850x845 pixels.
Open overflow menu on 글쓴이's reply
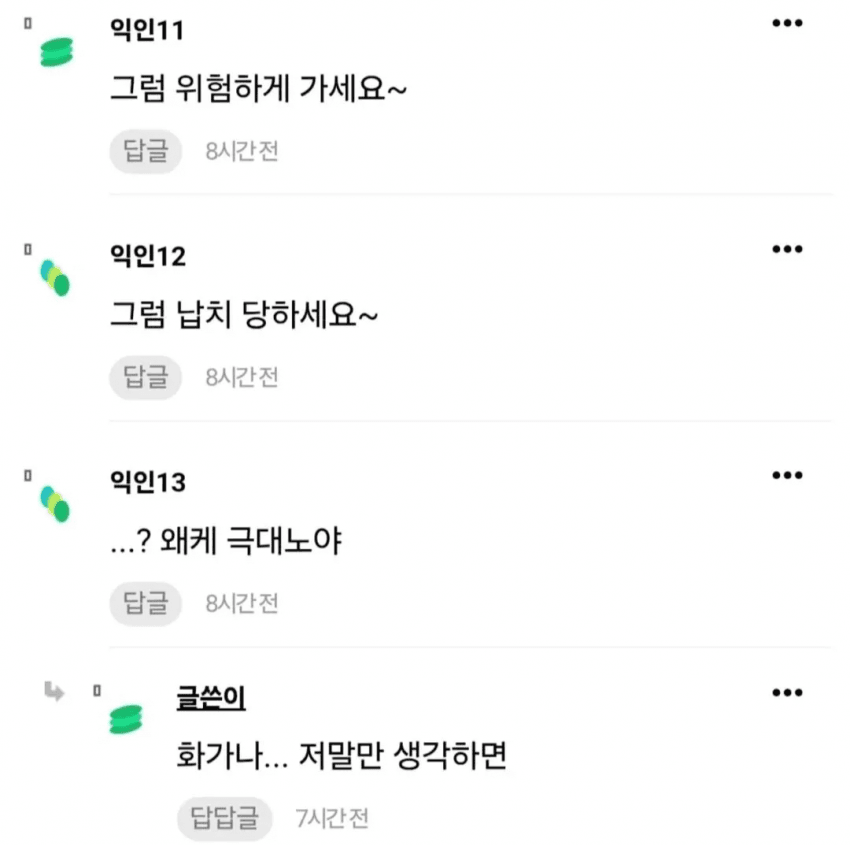click(787, 693)
